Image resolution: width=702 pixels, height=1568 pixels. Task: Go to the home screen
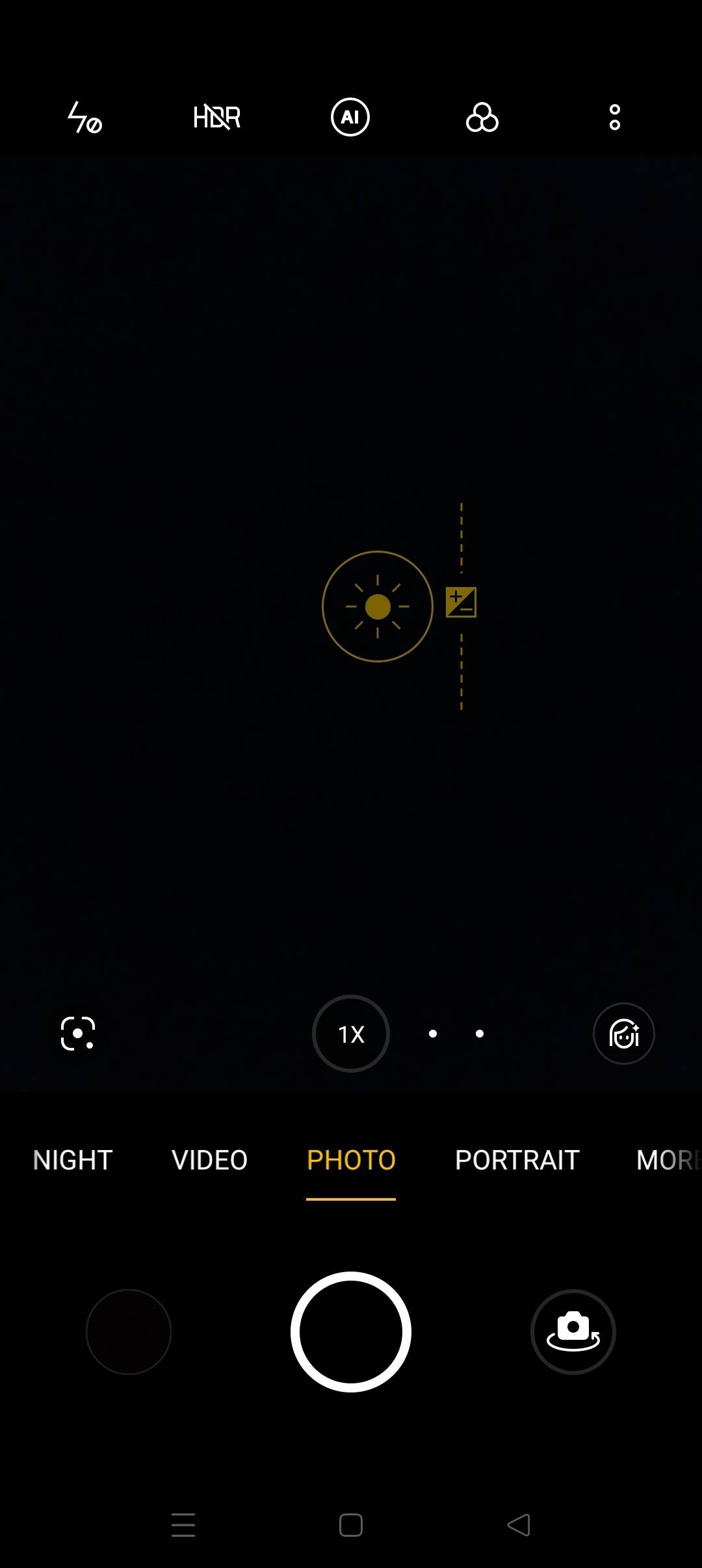coord(351,1525)
